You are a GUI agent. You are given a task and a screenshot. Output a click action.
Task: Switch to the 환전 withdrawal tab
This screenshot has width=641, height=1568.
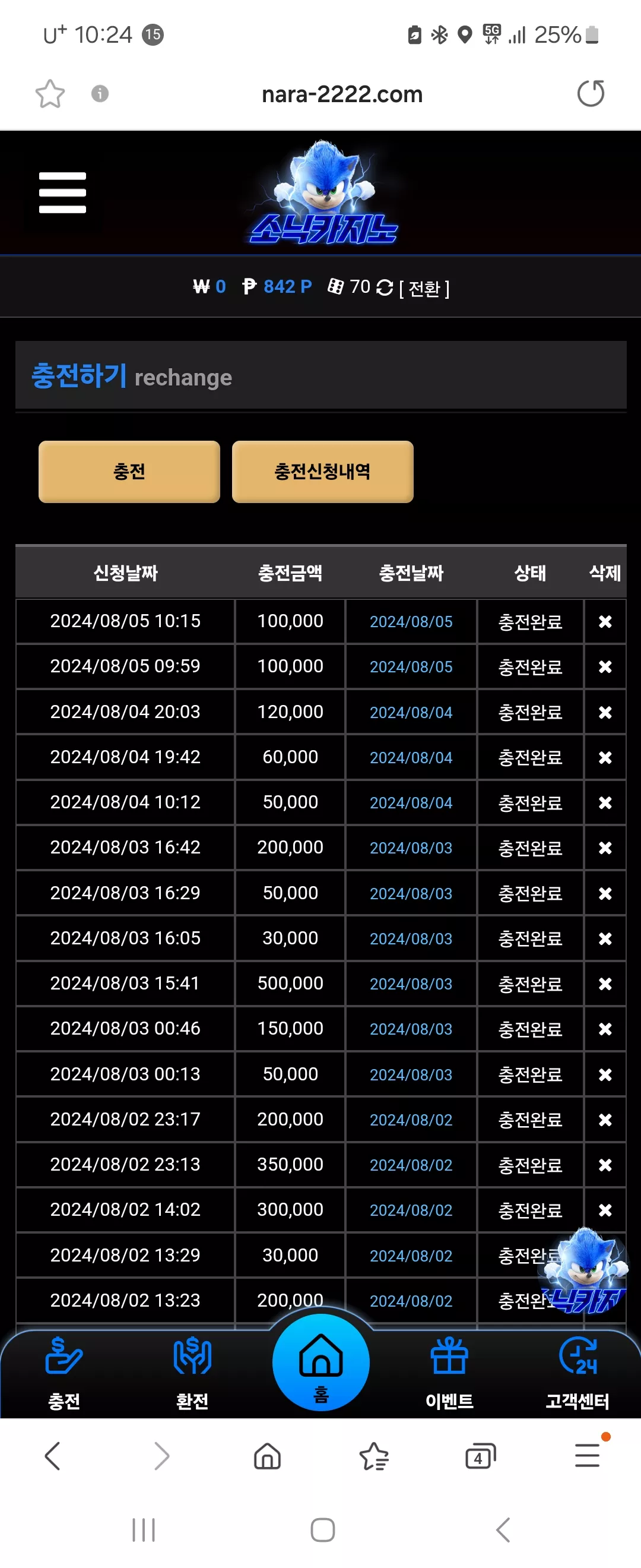[x=192, y=1373]
